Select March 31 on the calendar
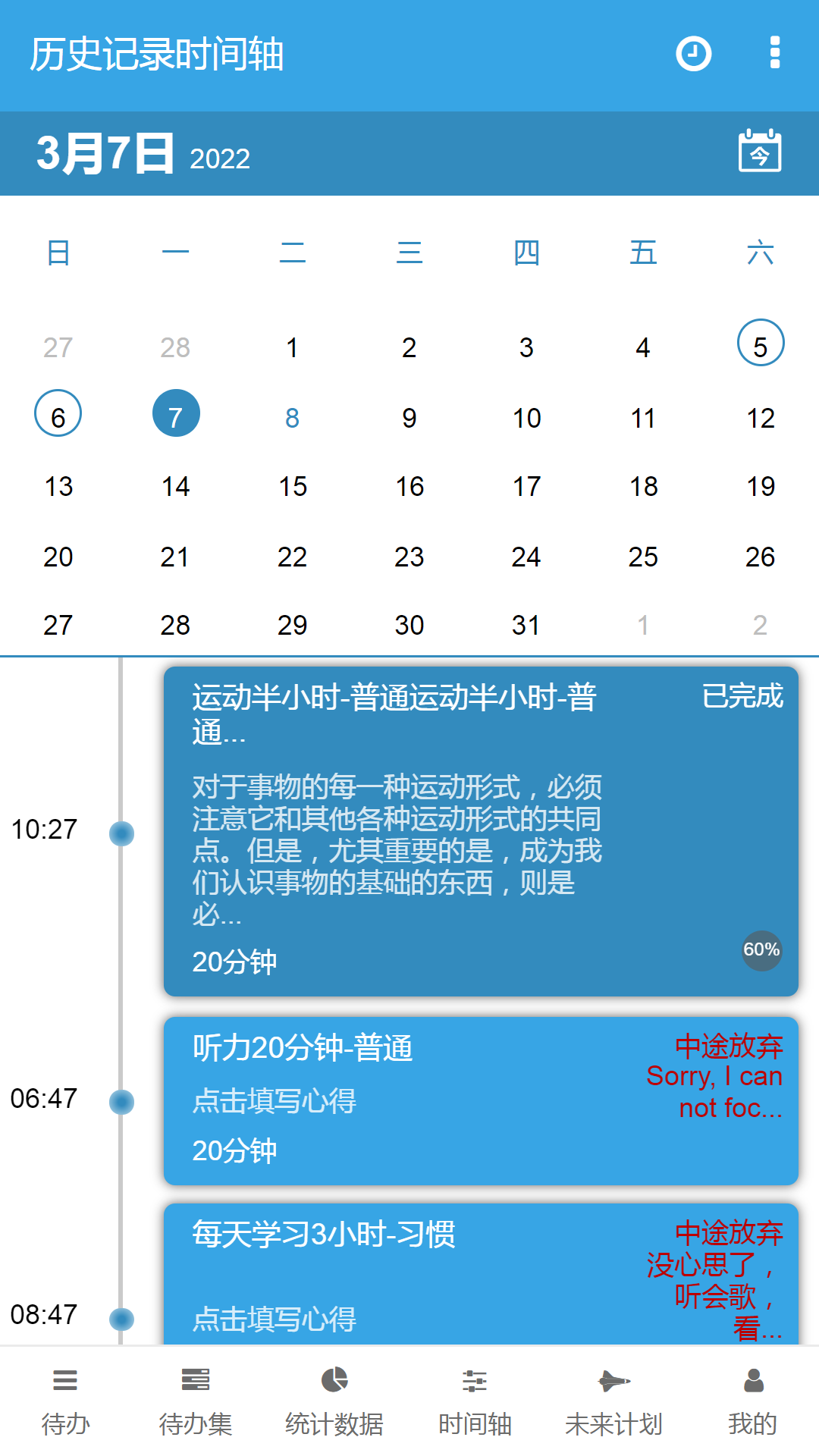The height and width of the screenshot is (1456, 819). click(x=526, y=626)
